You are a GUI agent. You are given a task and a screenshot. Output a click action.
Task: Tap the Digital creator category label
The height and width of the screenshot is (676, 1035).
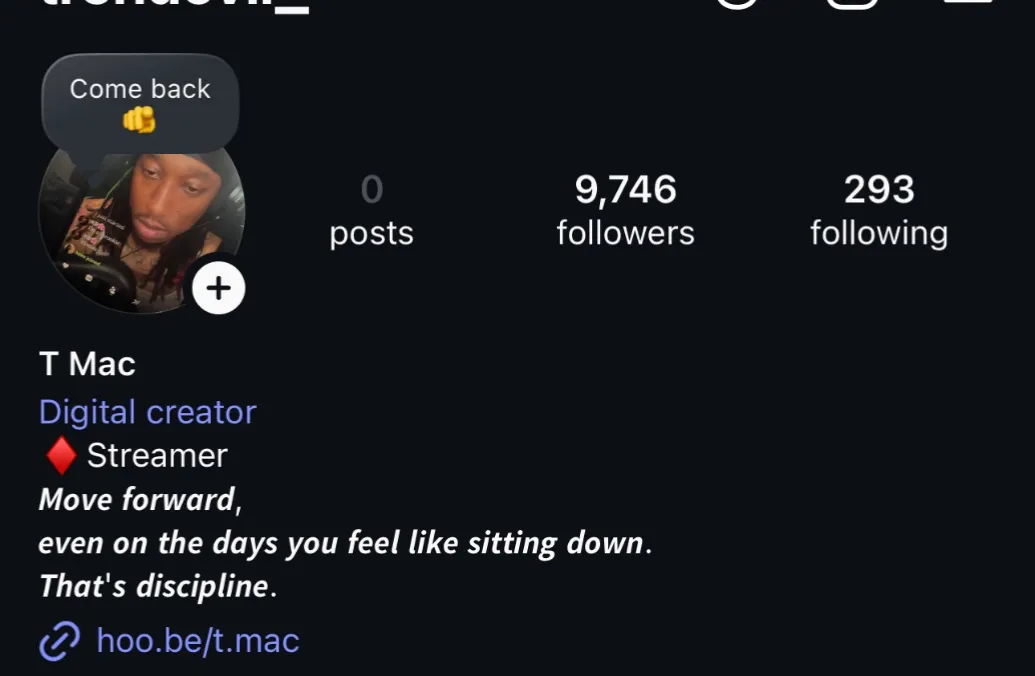[147, 412]
